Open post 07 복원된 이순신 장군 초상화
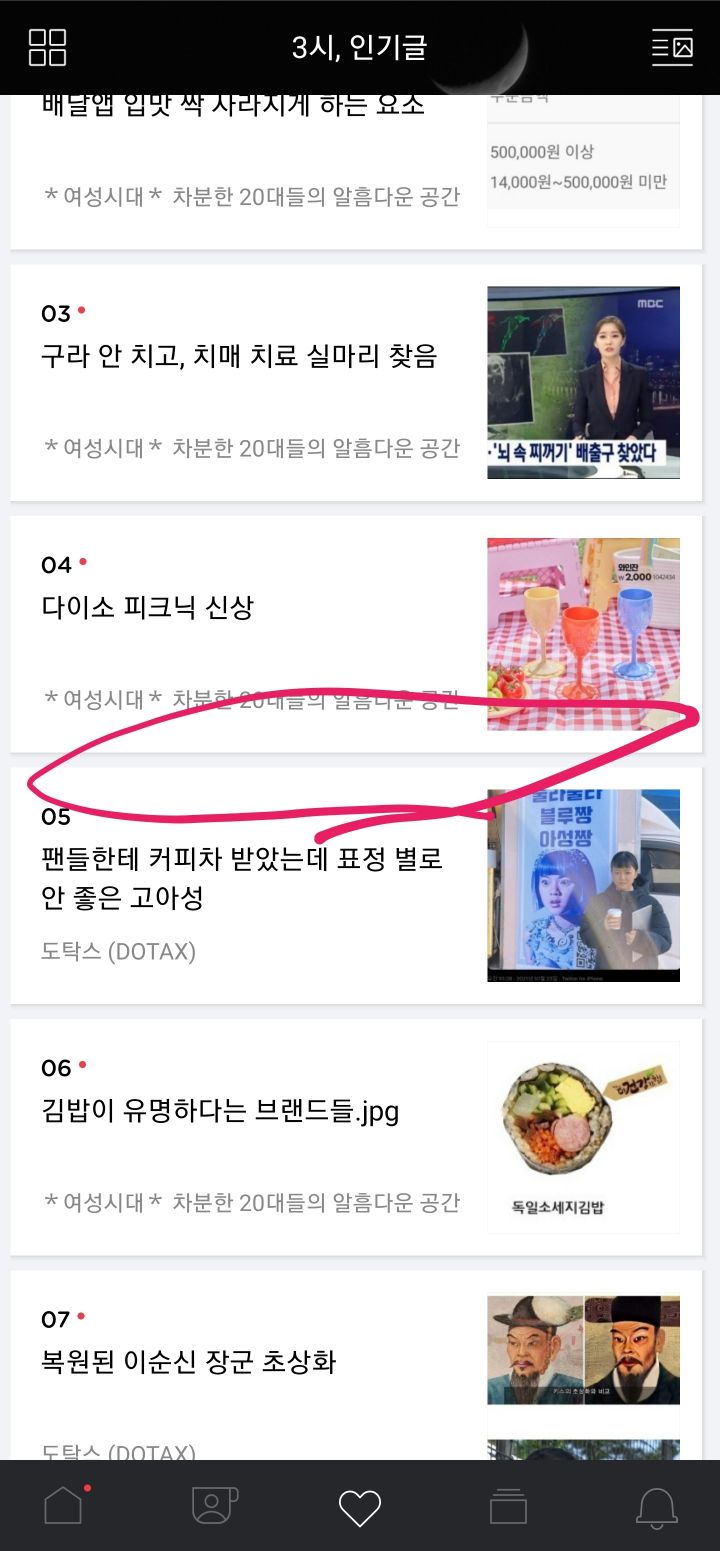This screenshot has height=1551, width=720. (x=188, y=1361)
